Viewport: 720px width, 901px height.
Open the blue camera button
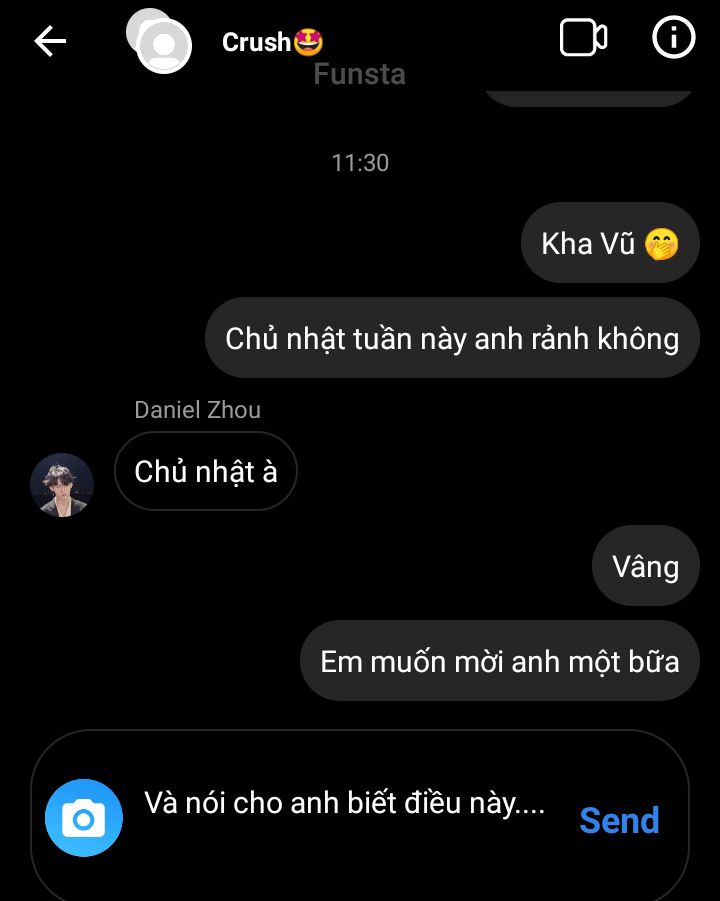(84, 818)
